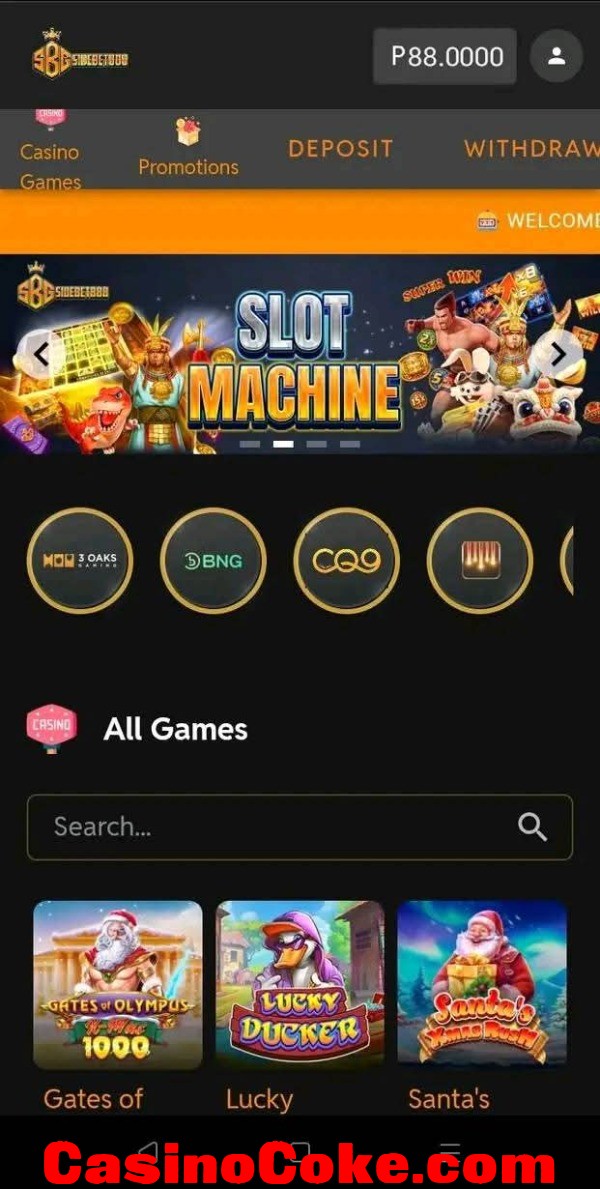600x1189 pixels.
Task: Show next banner with right arrow
Action: (558, 353)
